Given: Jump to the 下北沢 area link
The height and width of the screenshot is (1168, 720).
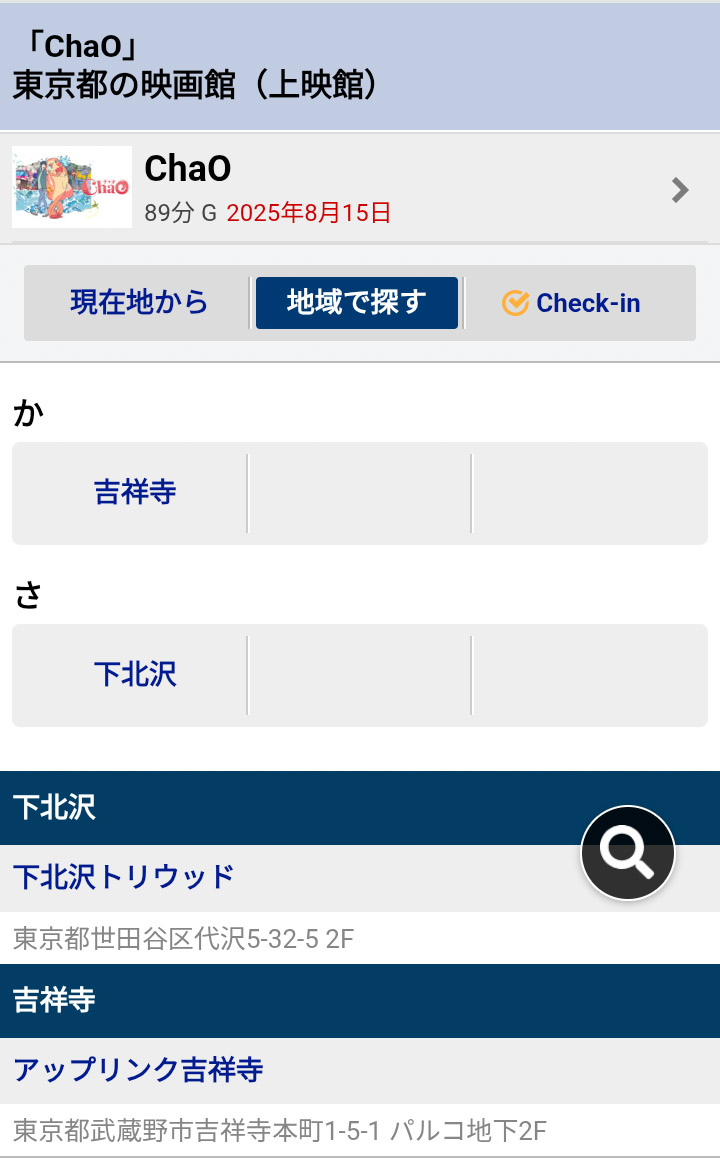Looking at the screenshot, I should (135, 674).
